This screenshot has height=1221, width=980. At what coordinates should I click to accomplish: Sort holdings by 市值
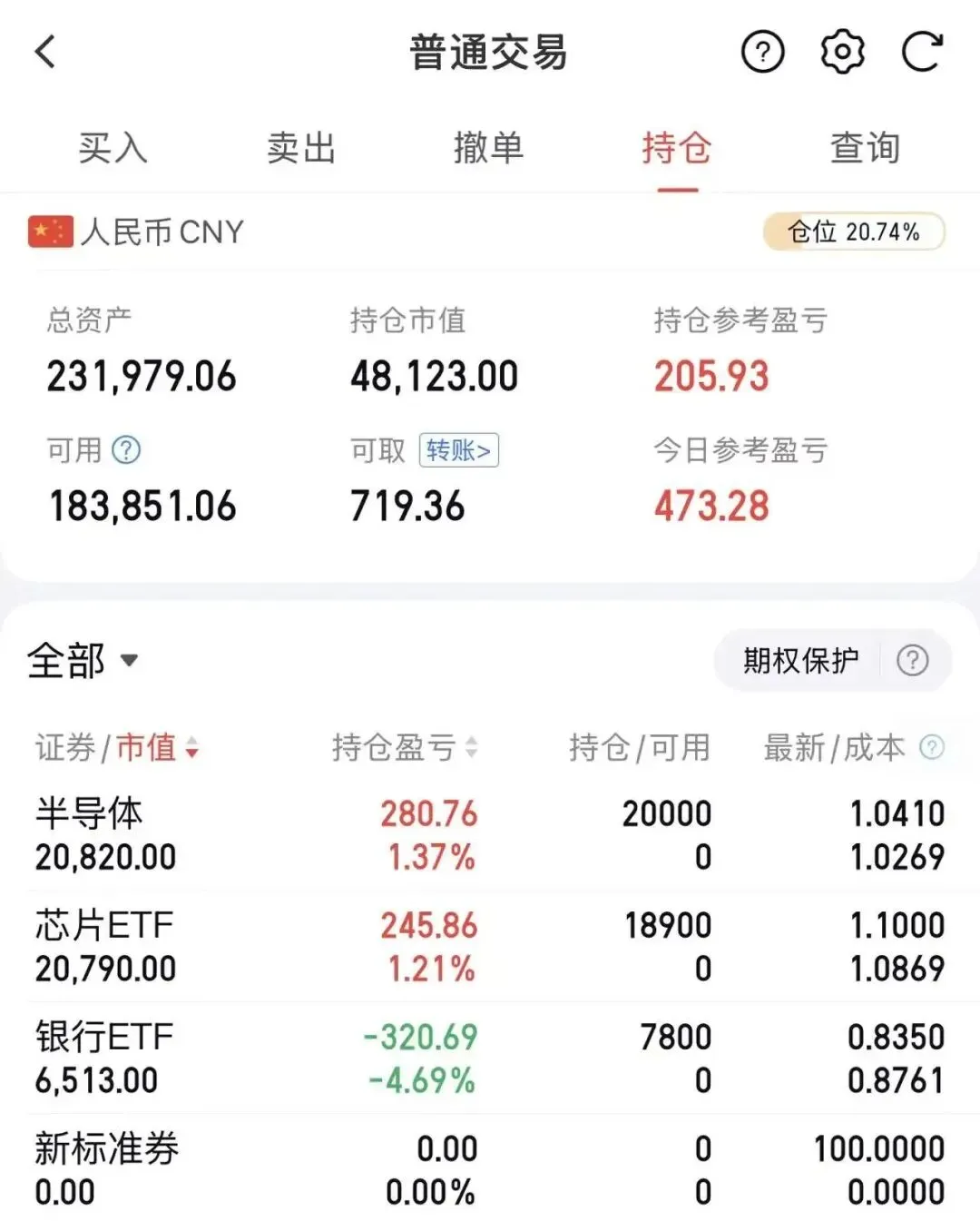tap(157, 748)
